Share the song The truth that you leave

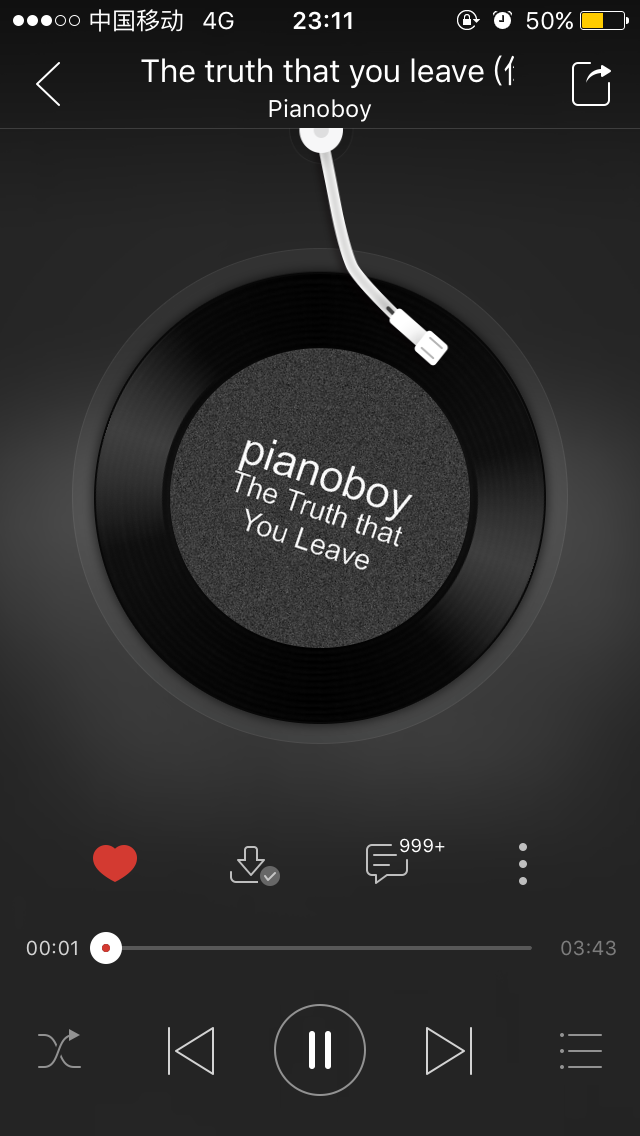[x=591, y=84]
